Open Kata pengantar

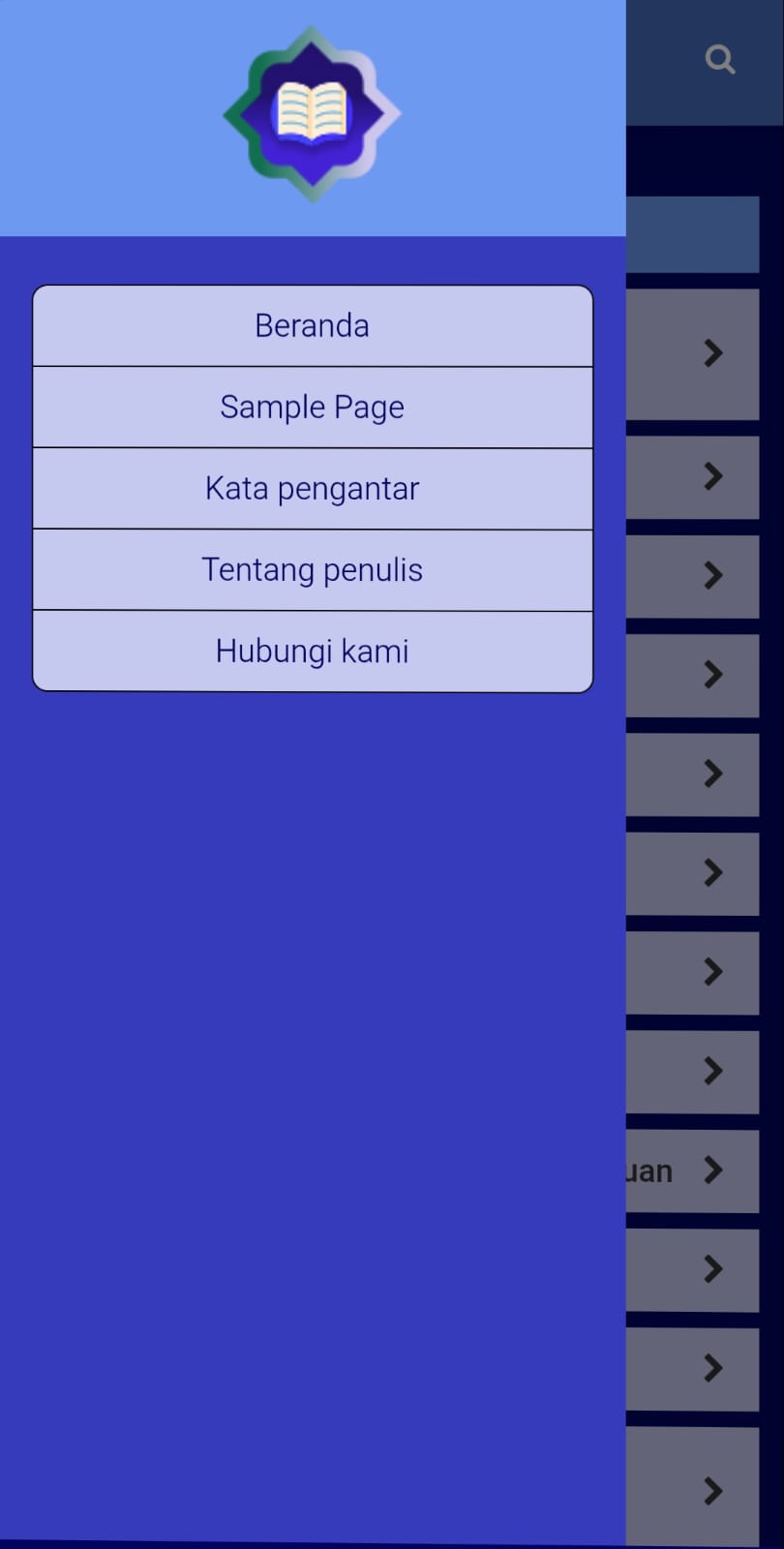[x=312, y=489]
